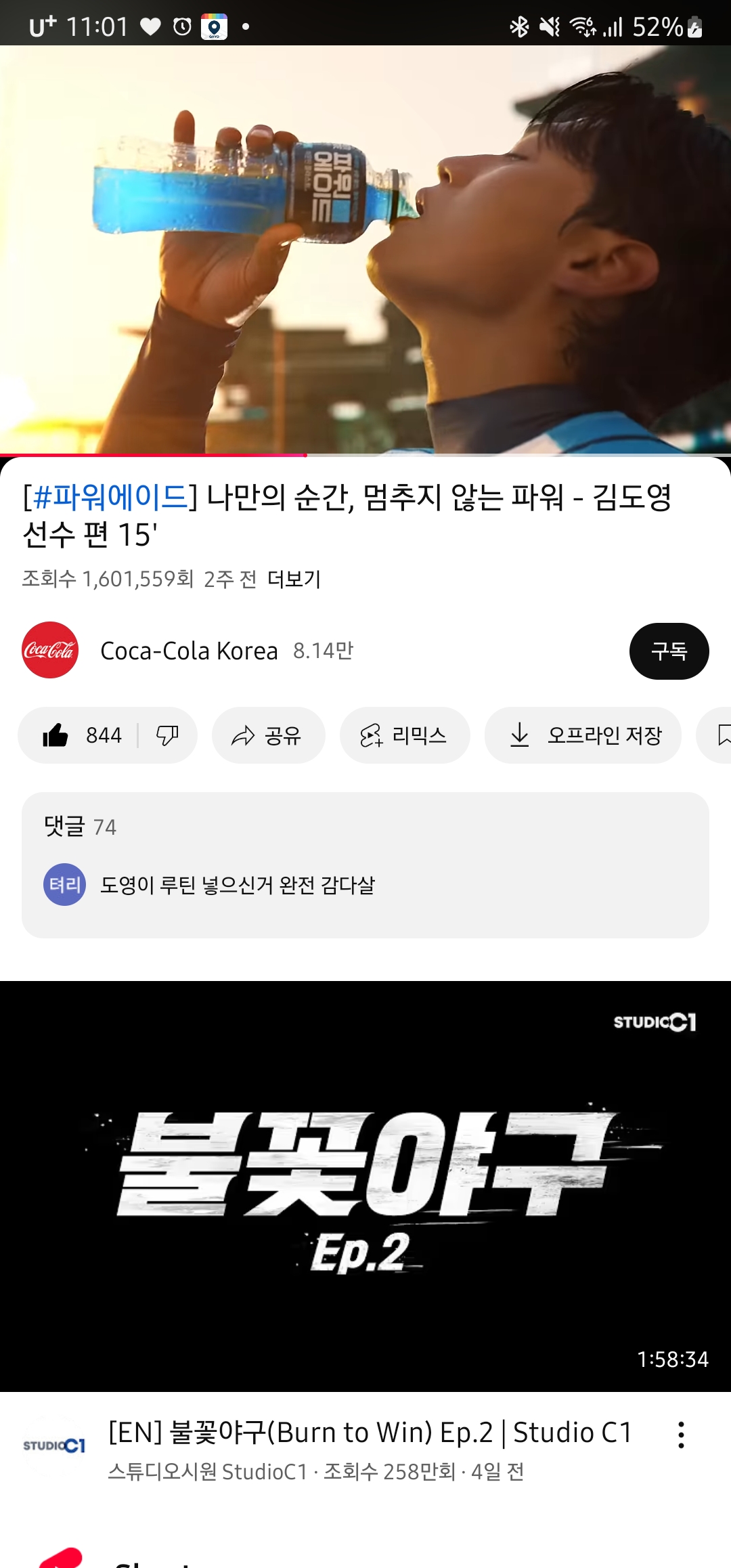Open the StudioC1 channel avatar
This screenshot has height=1568, width=731.
pyautogui.click(x=54, y=1445)
